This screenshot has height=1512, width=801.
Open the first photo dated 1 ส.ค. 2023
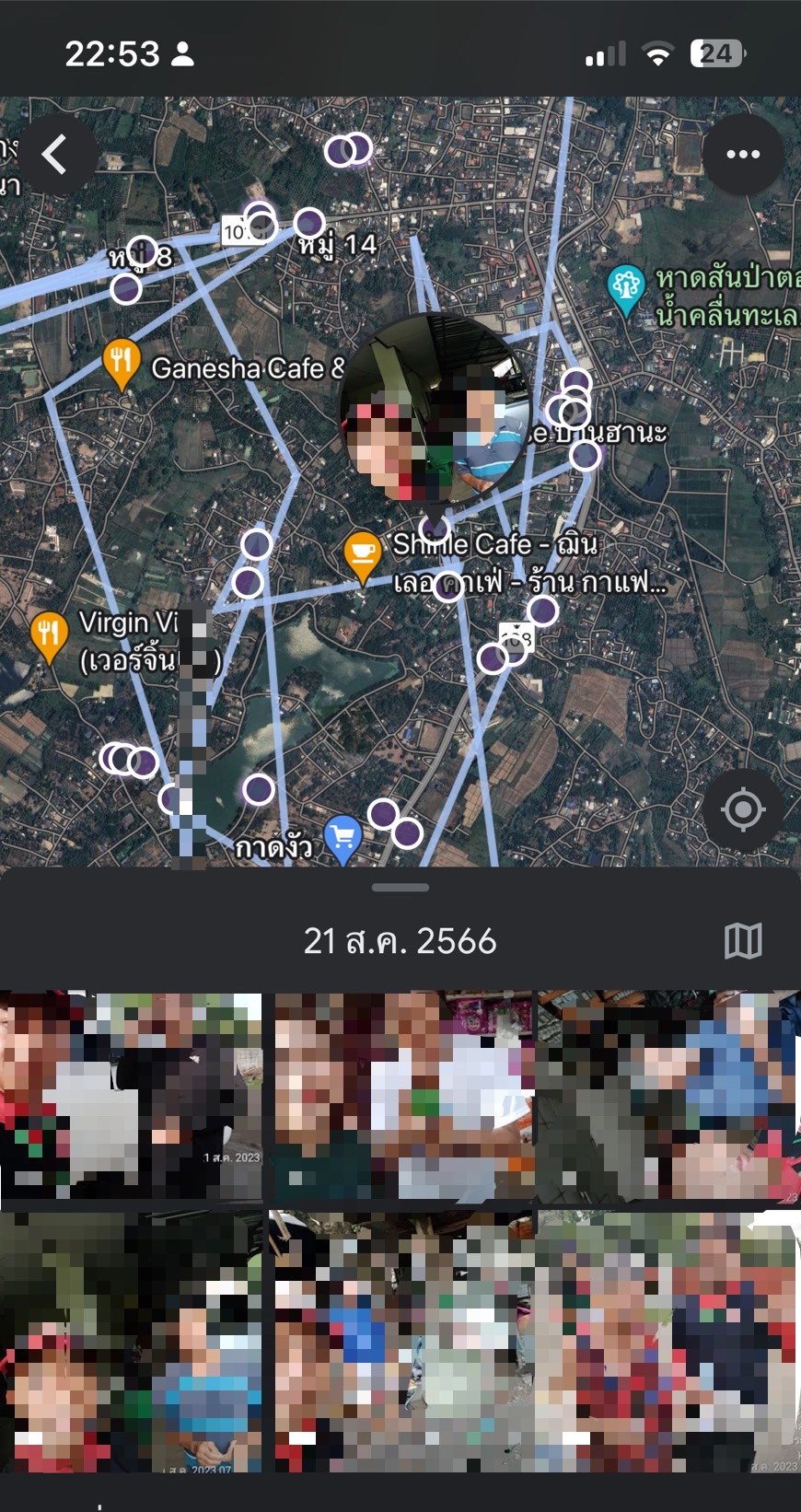pyautogui.click(x=131, y=1096)
